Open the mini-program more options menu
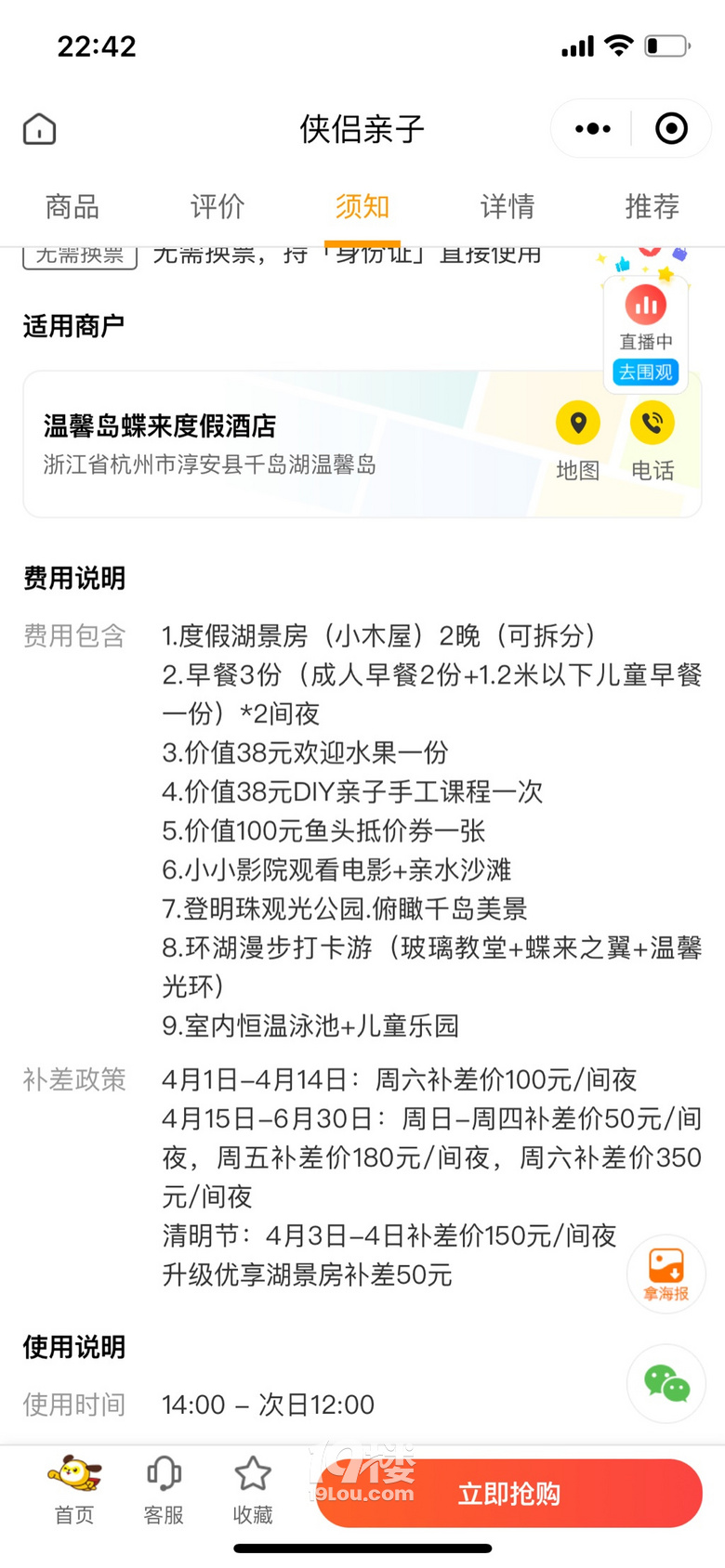This screenshot has height=1568, width=725. coord(592,129)
